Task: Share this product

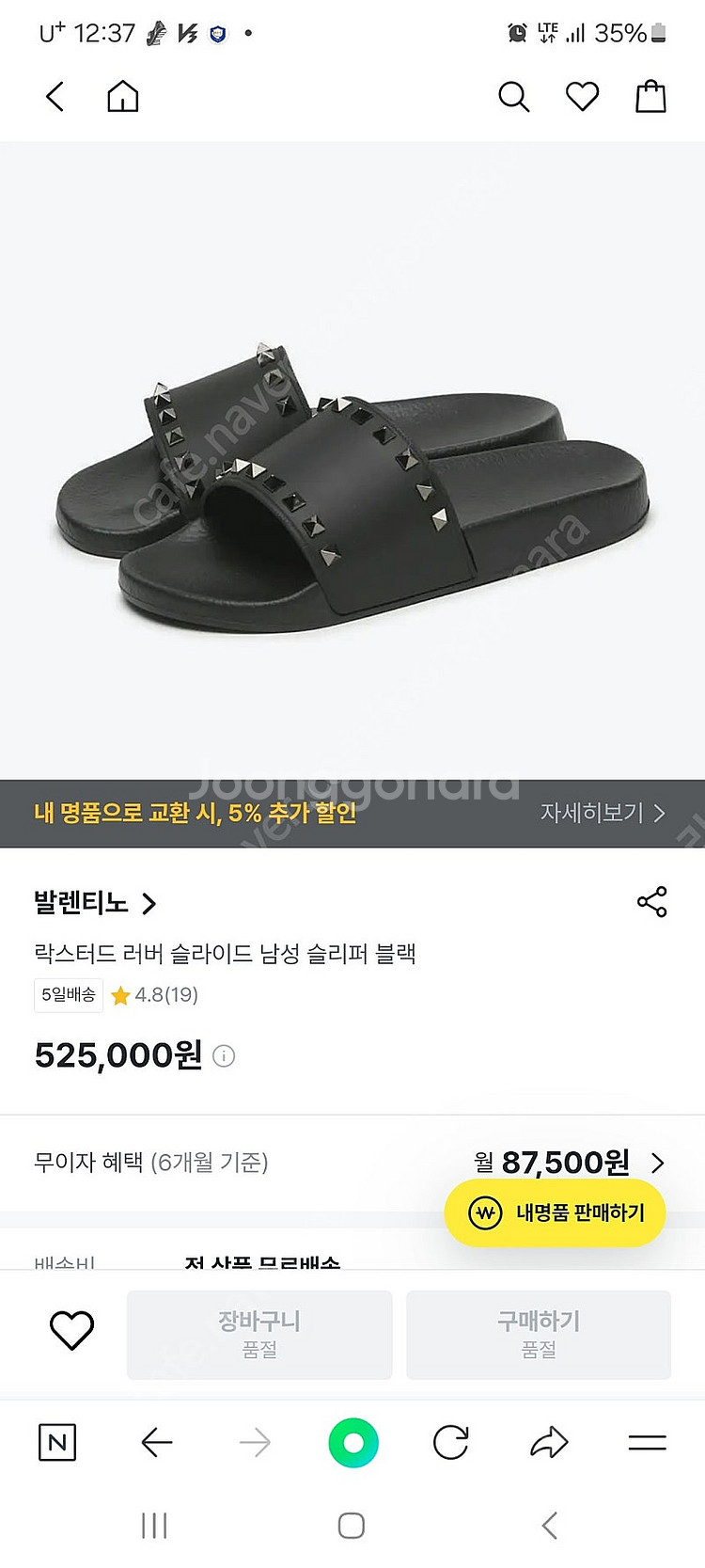Action: (651, 901)
